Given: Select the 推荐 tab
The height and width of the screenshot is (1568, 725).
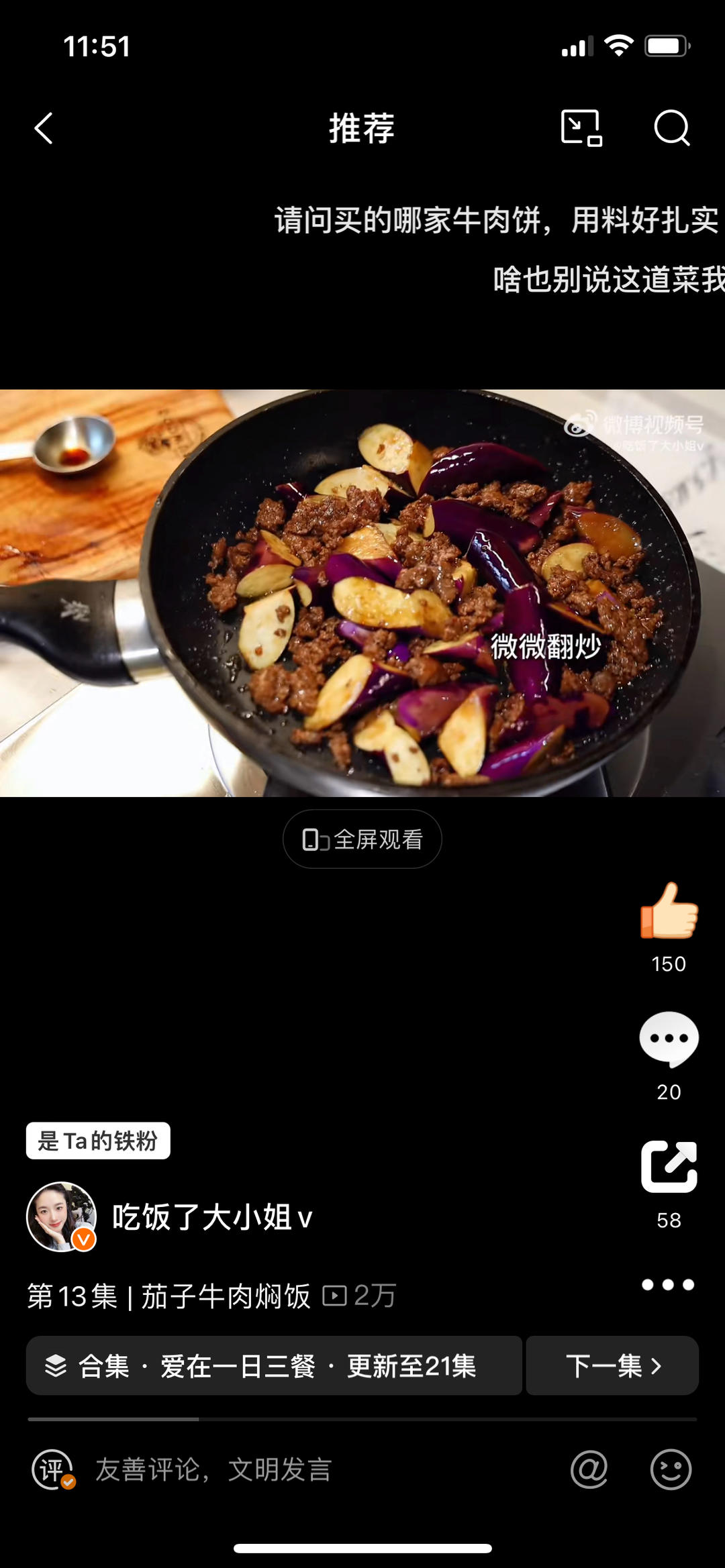Looking at the screenshot, I should coord(362,129).
